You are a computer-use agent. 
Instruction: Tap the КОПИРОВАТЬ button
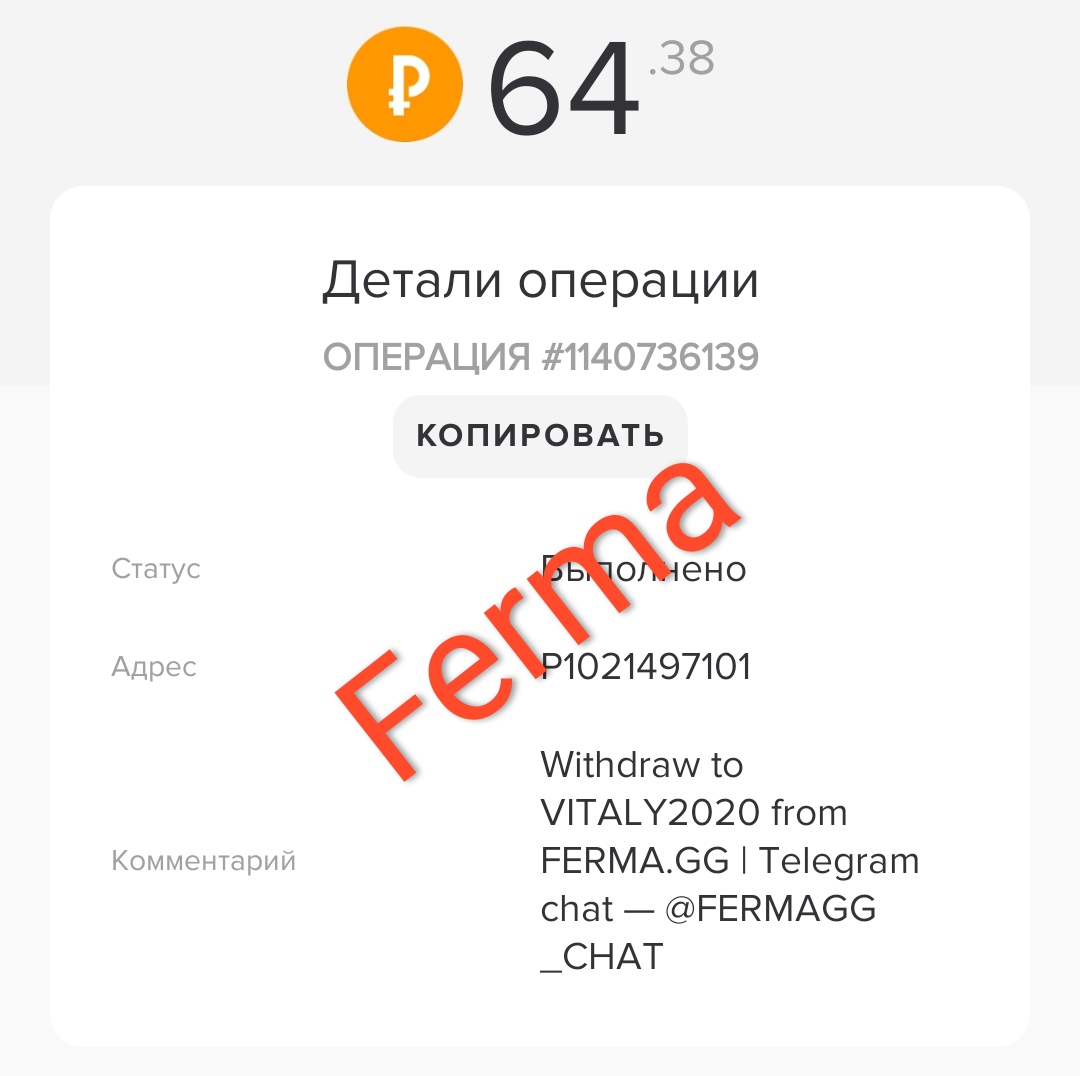(540, 436)
